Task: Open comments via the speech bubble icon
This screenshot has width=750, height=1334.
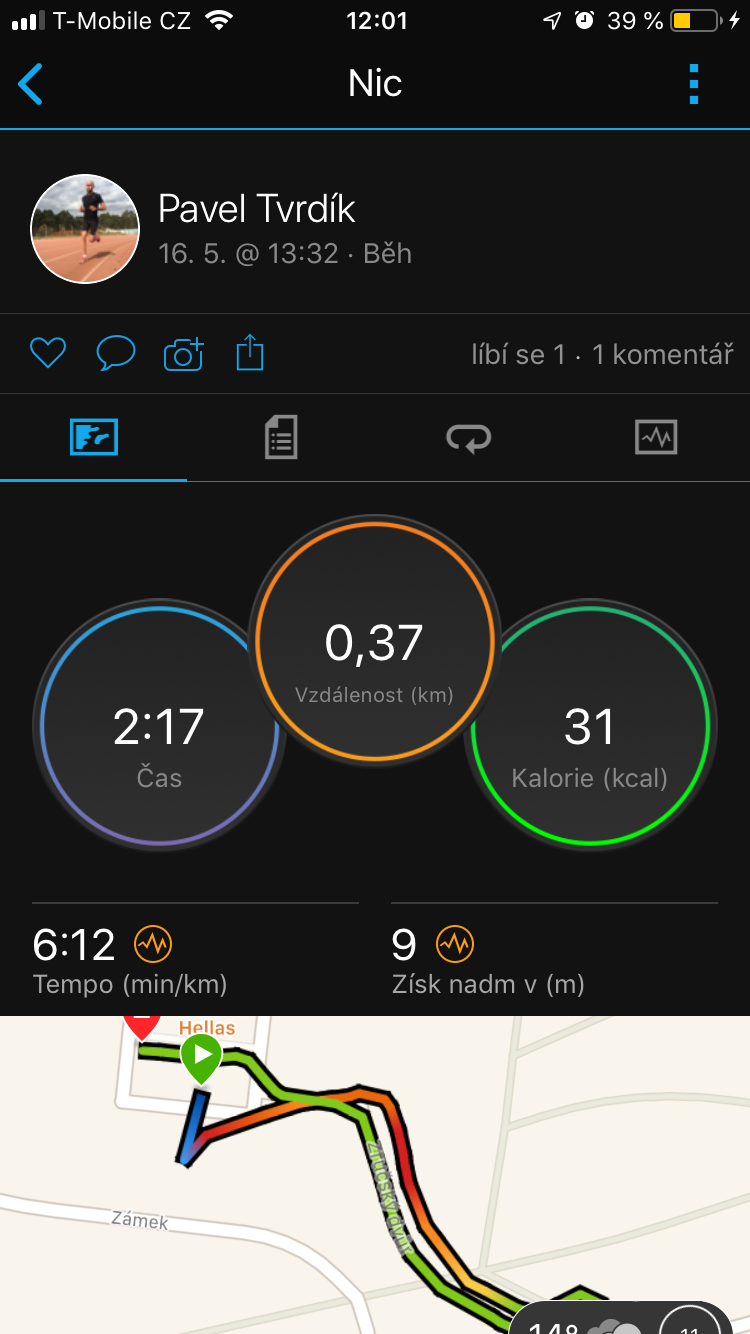Action: pyautogui.click(x=116, y=353)
